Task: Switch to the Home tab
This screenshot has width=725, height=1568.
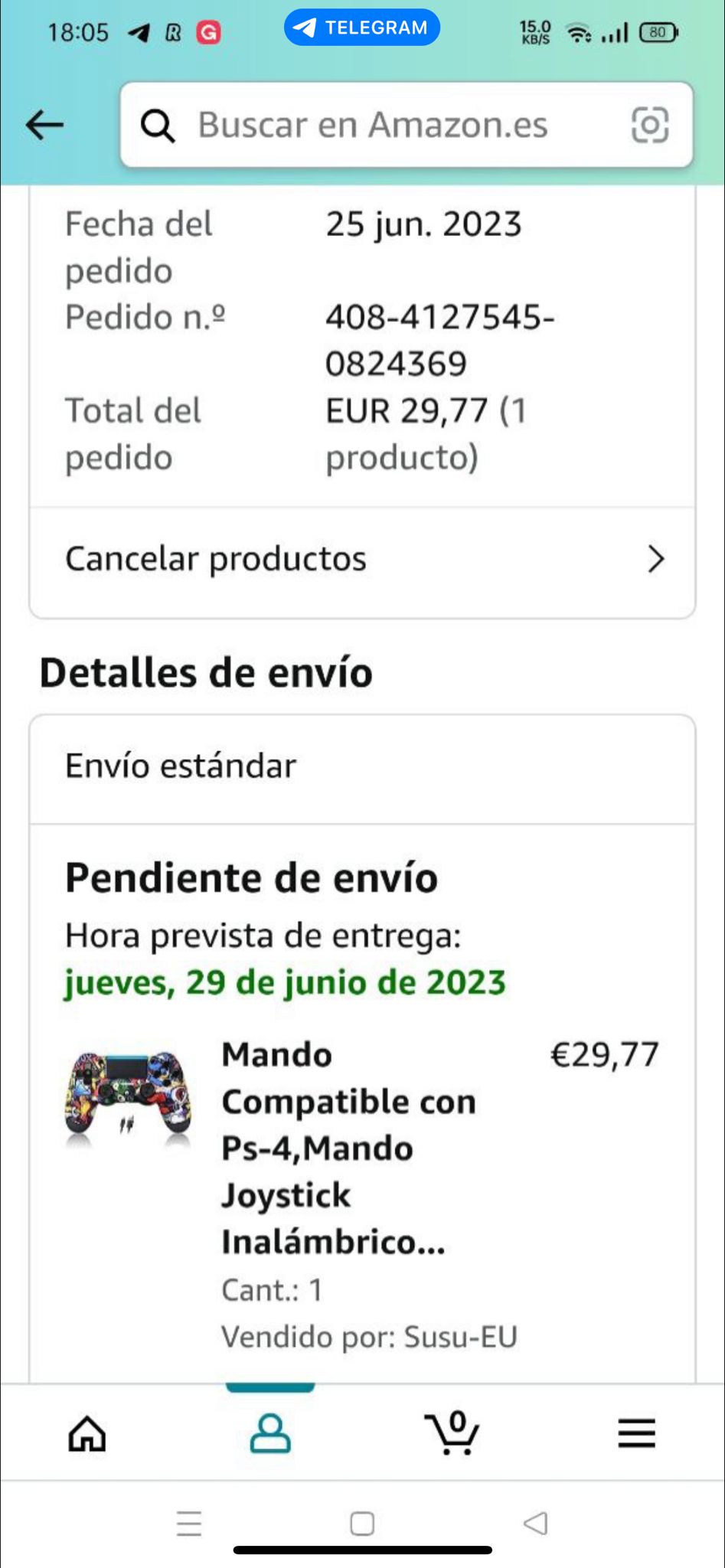Action: (87, 1433)
